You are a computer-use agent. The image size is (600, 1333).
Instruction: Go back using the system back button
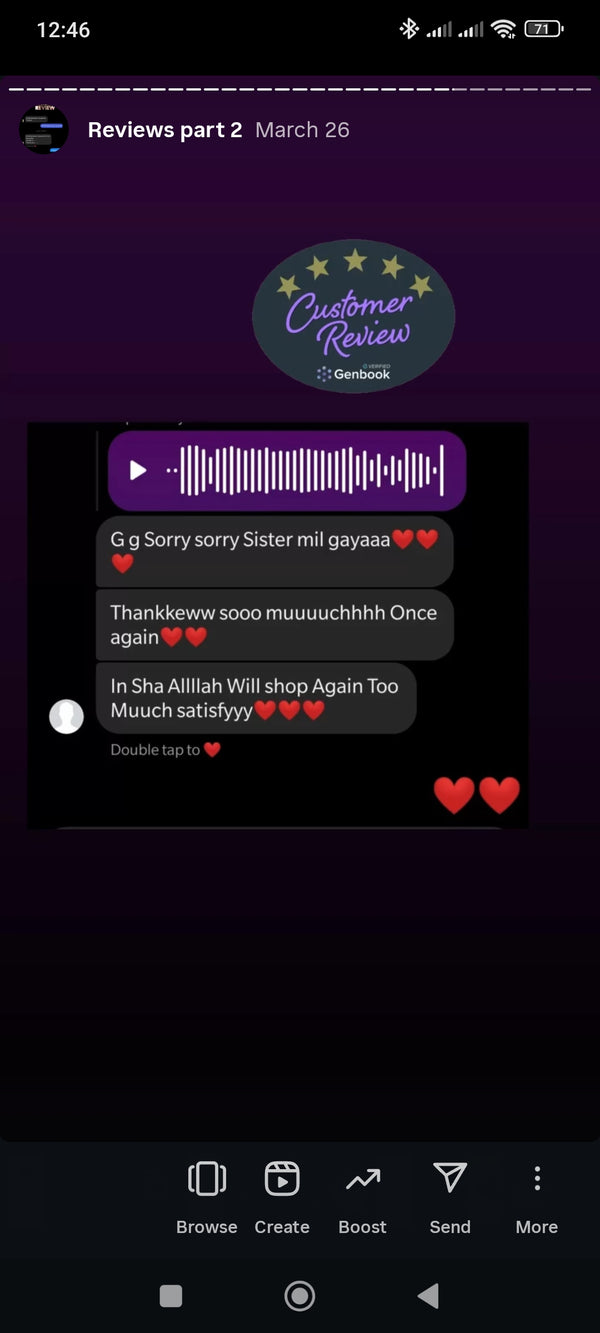tap(428, 1296)
